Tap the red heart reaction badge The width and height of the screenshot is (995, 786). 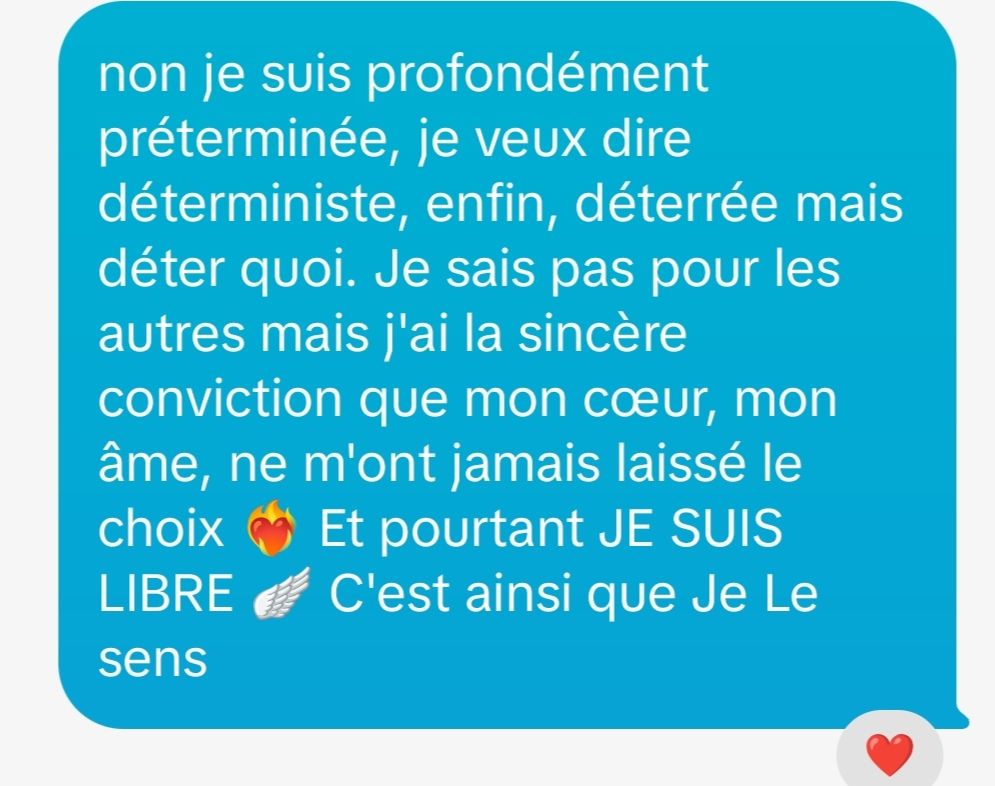pyautogui.click(x=889, y=753)
